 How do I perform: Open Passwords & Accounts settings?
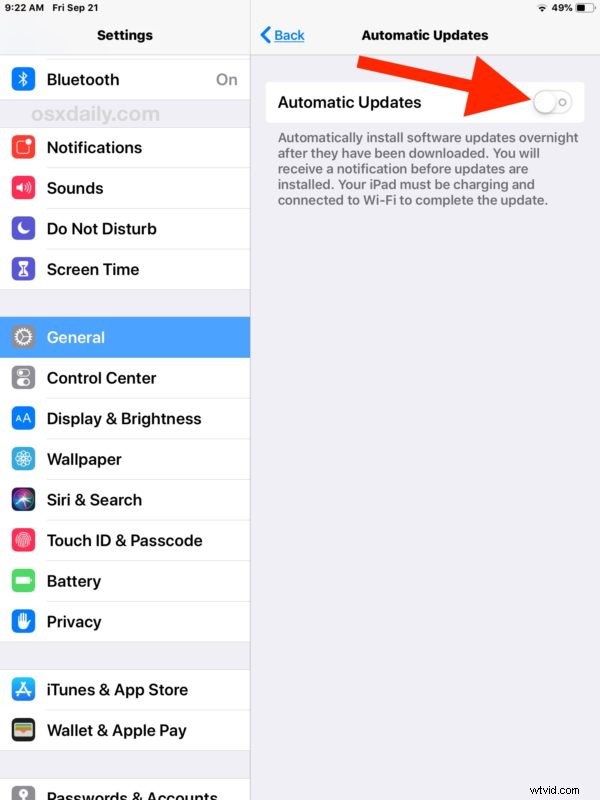coord(125,793)
